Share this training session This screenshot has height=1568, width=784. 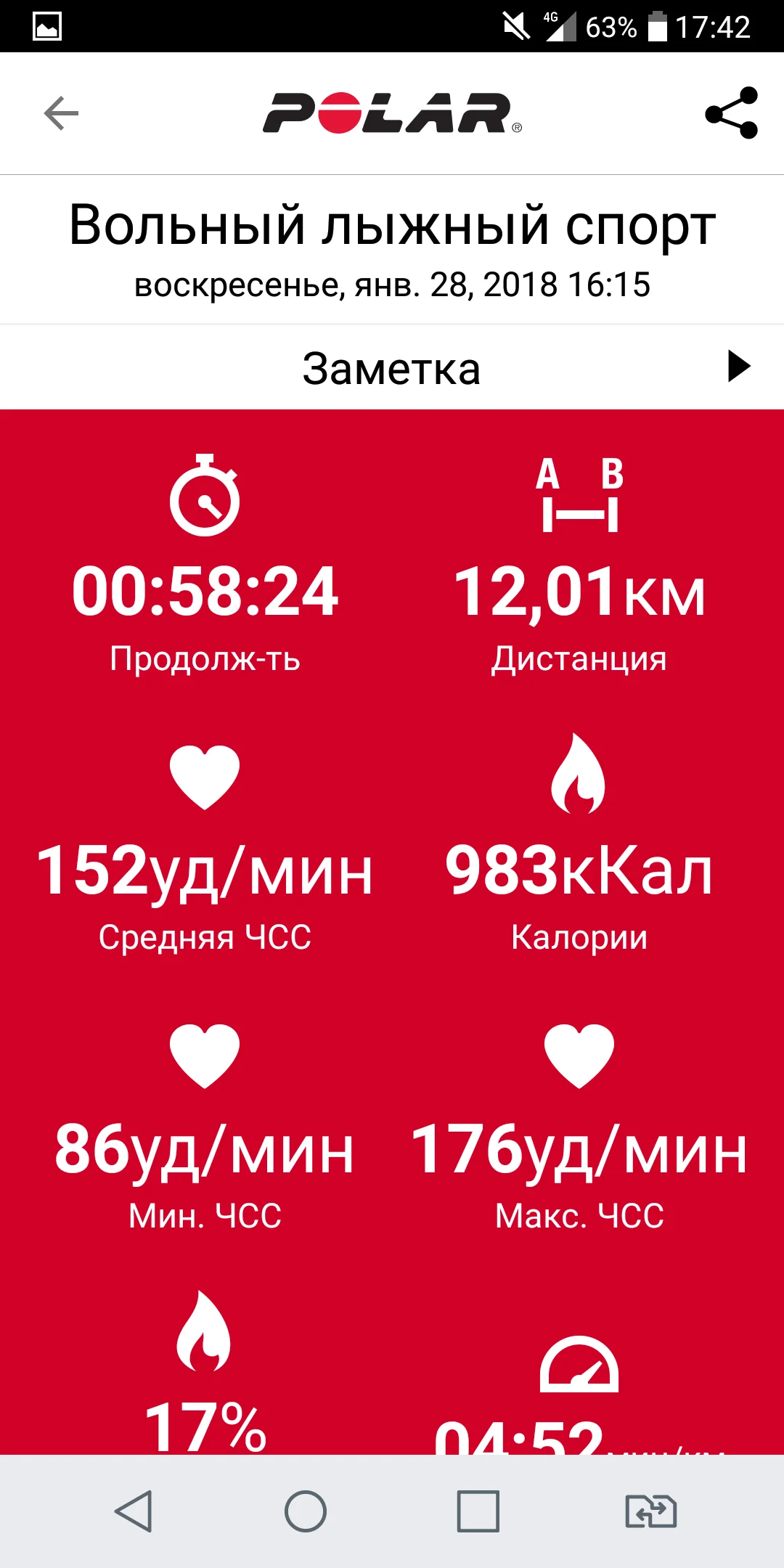tap(731, 113)
